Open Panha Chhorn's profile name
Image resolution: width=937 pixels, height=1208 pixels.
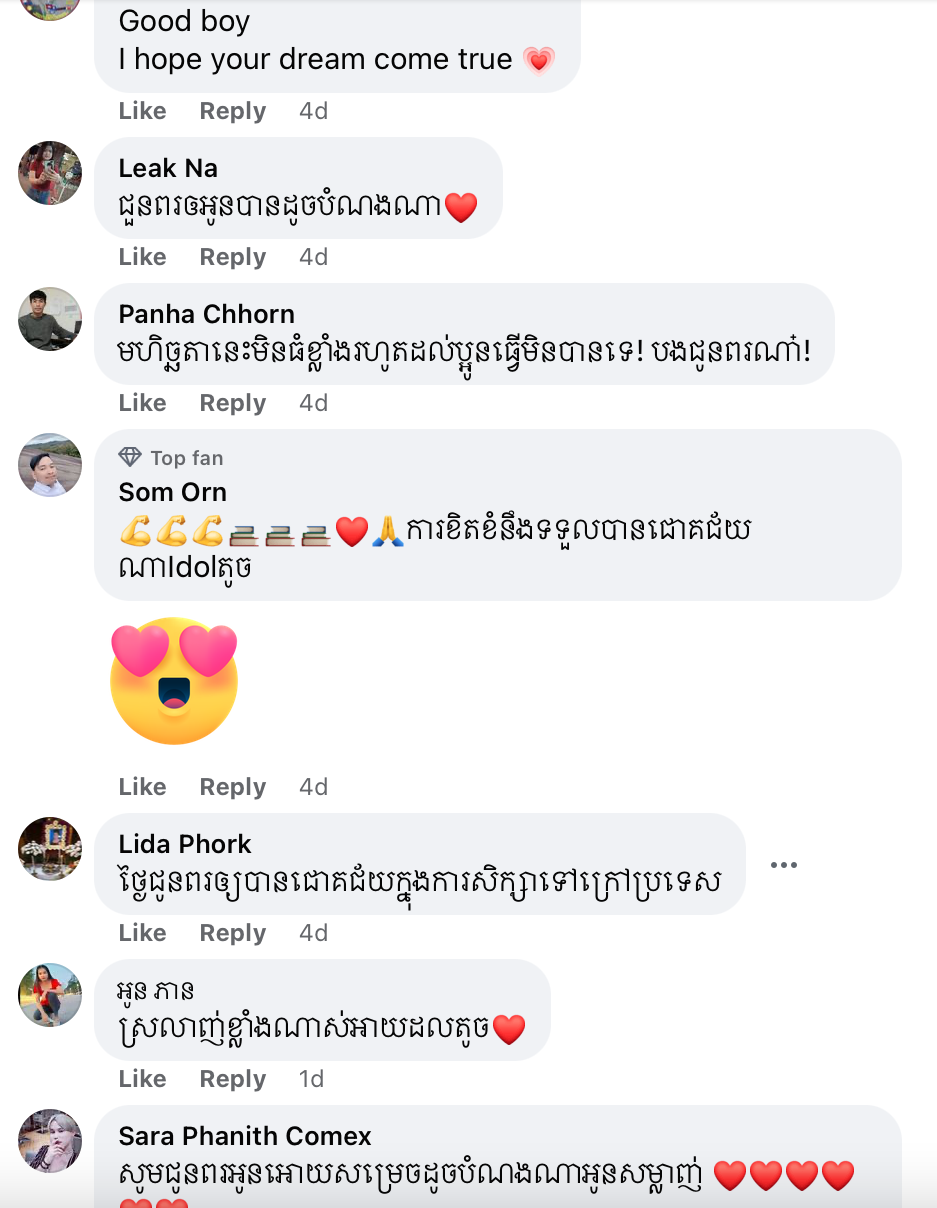pos(206,314)
